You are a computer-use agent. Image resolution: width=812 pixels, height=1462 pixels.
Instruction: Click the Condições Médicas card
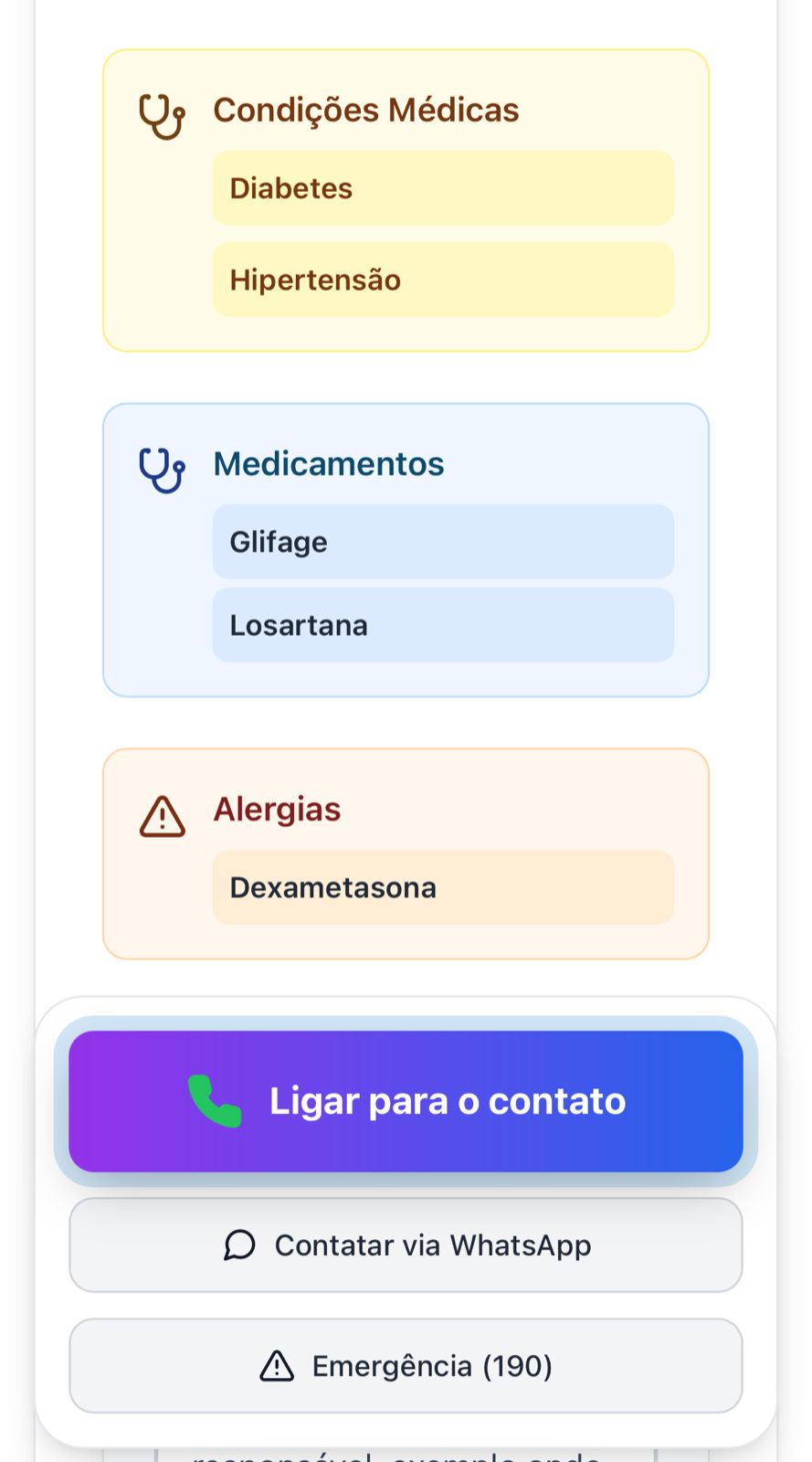pyautogui.click(x=406, y=199)
